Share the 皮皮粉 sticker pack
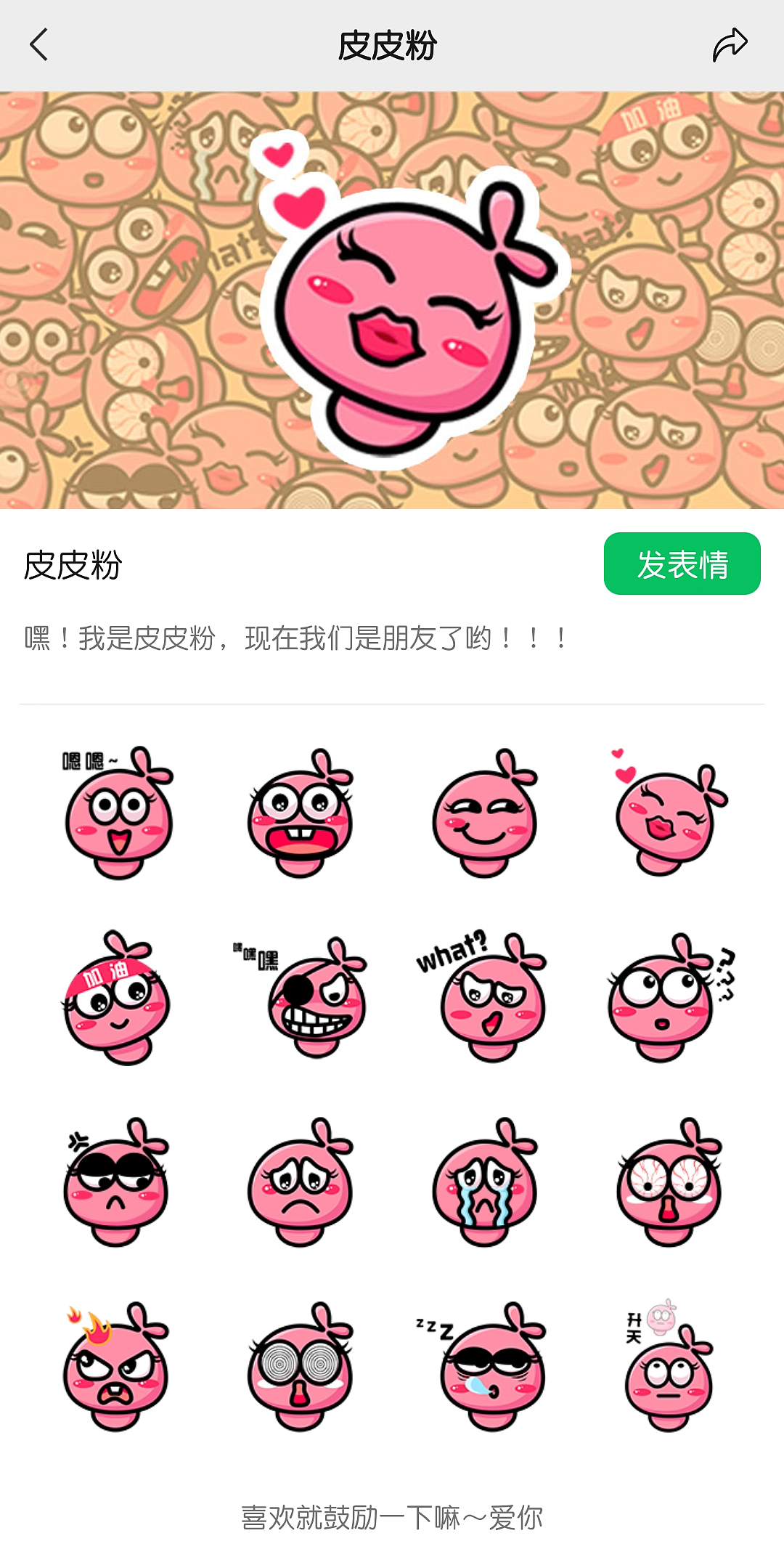Viewport: 784px width, 1565px height. tap(730, 45)
